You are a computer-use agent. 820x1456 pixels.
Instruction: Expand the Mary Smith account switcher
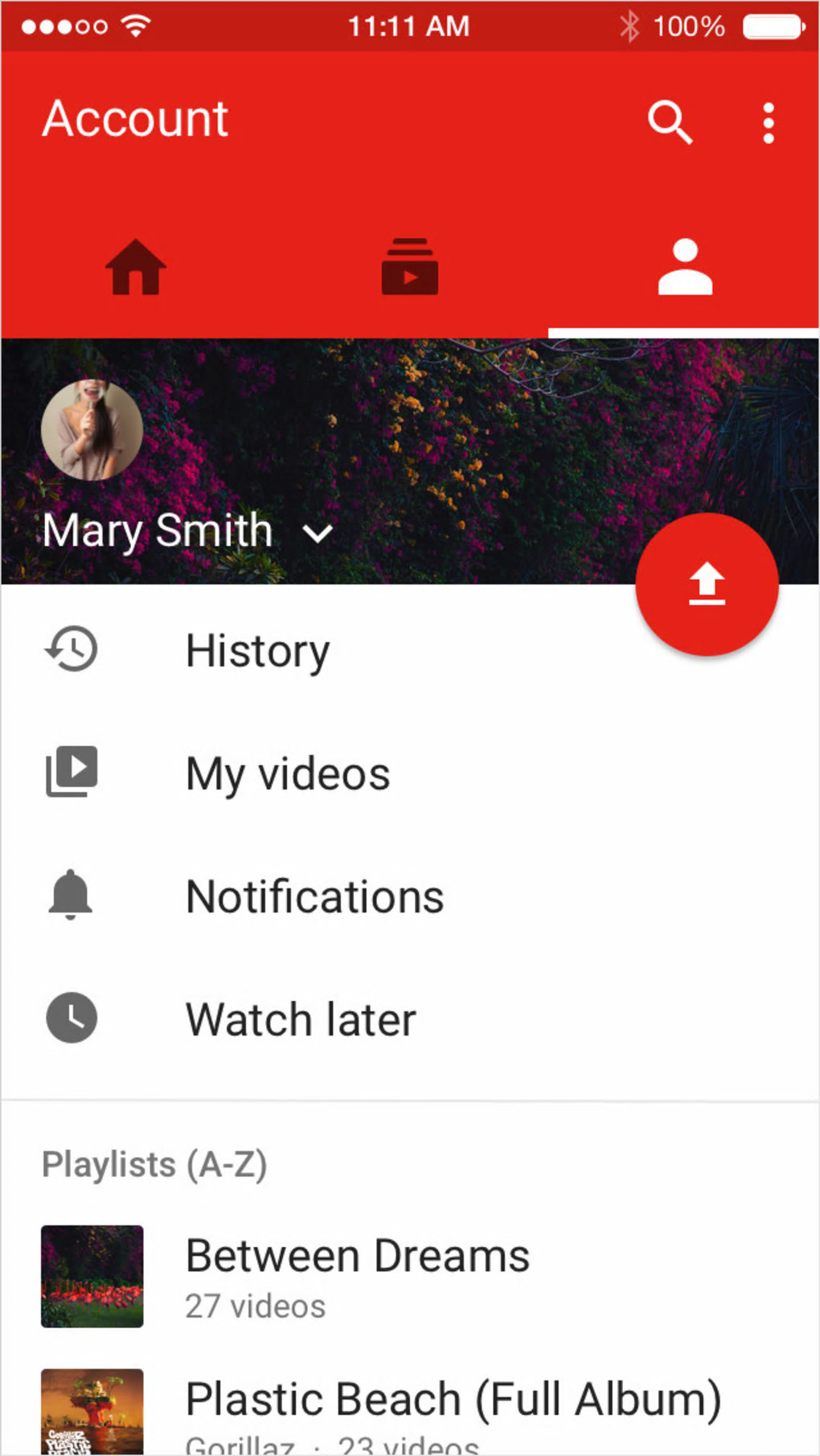(318, 533)
